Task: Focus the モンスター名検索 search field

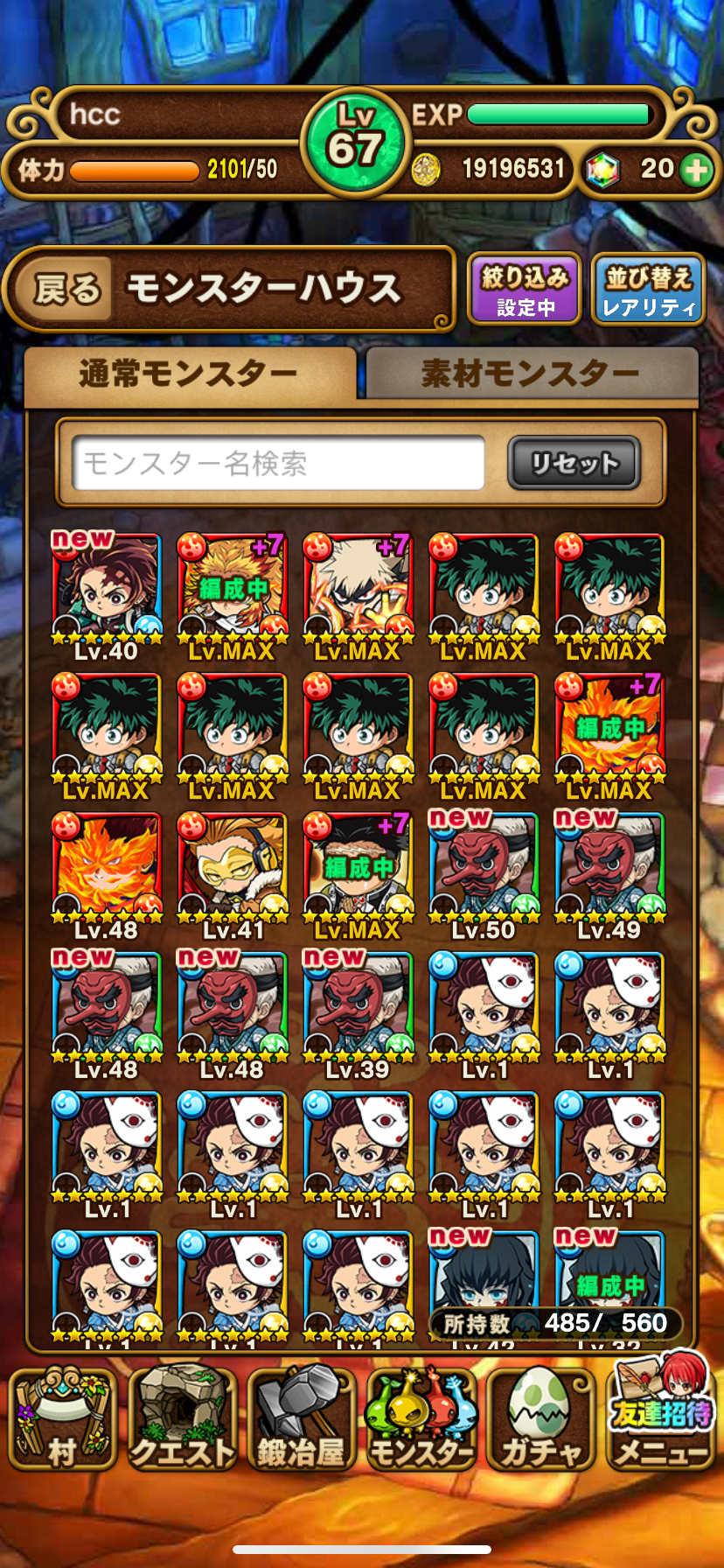Action: (279, 463)
